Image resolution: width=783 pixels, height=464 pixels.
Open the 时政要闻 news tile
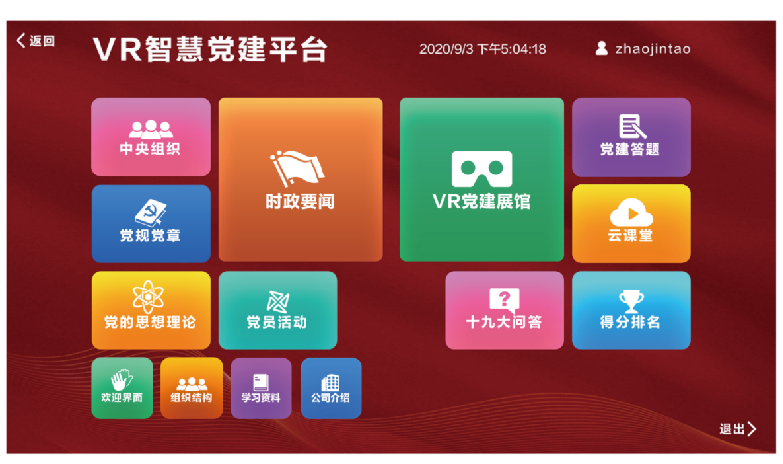coord(300,180)
